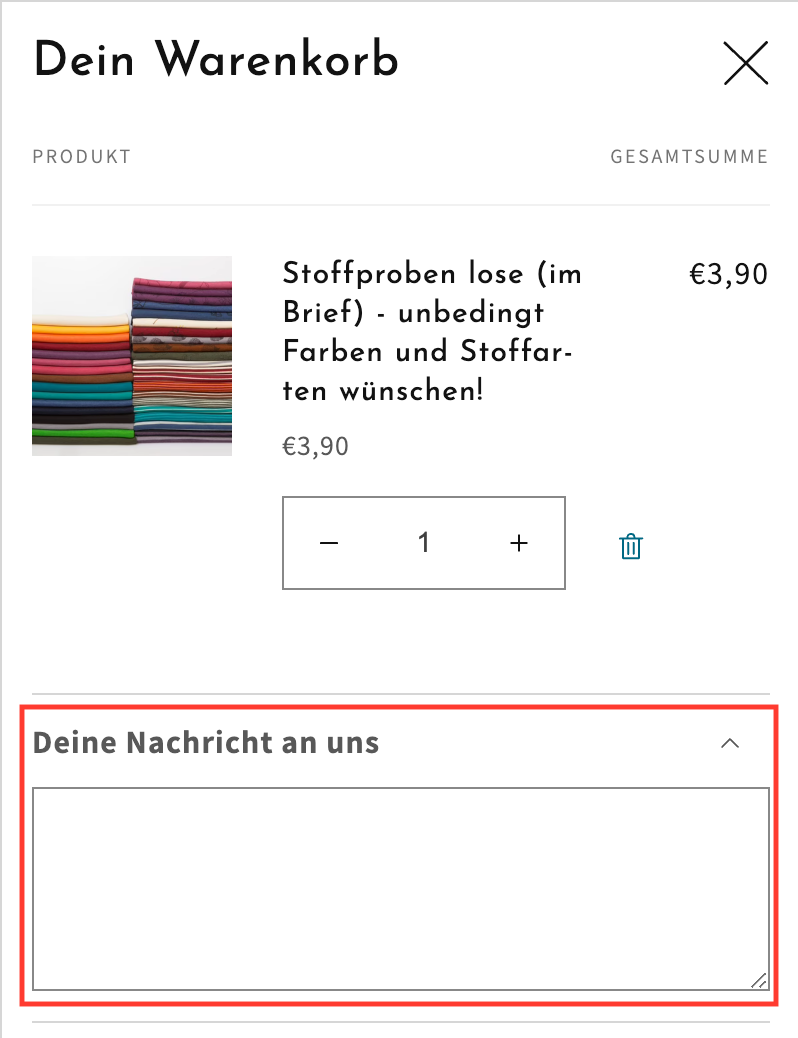This screenshot has width=798, height=1038.
Task: Focus the message text area
Action: coord(400,888)
